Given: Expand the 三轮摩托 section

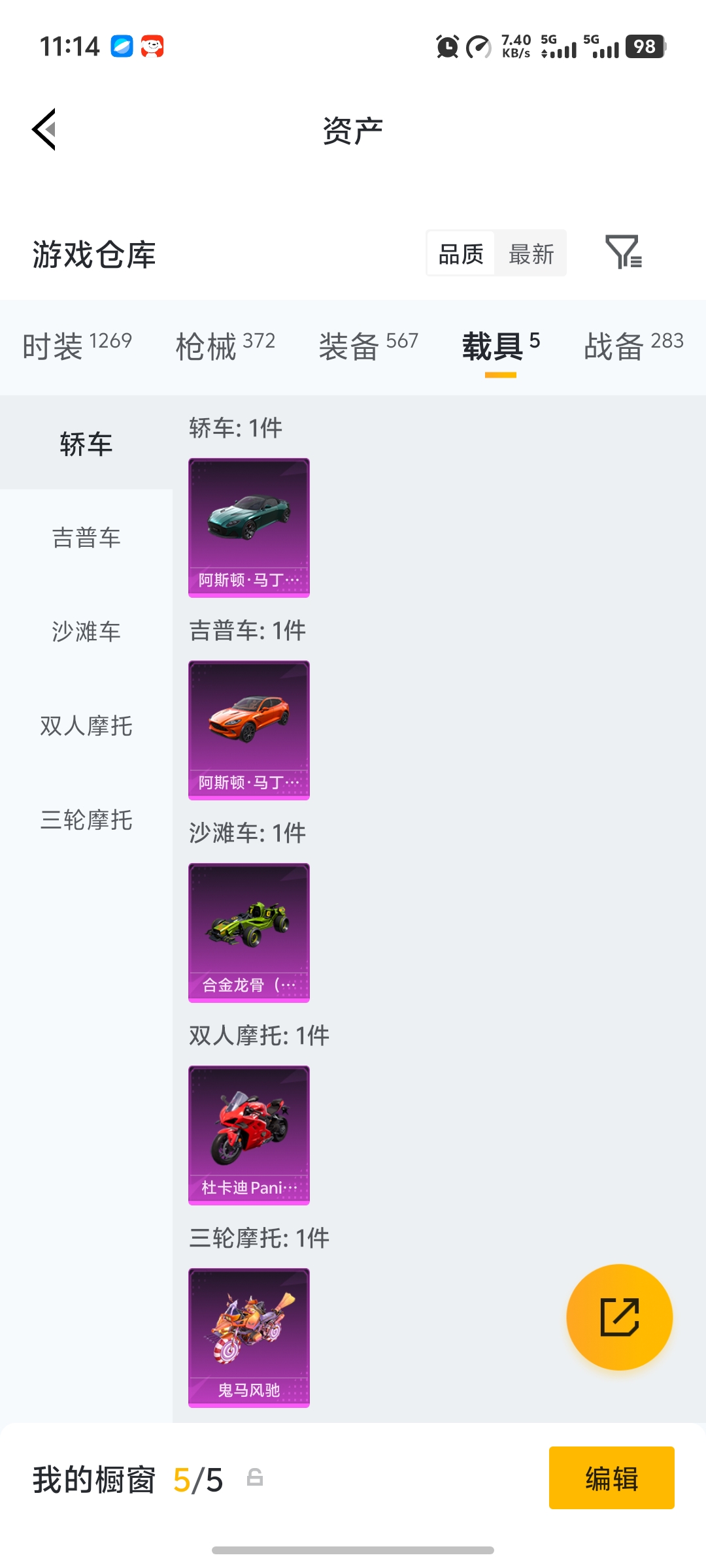Looking at the screenshot, I should tap(86, 821).
